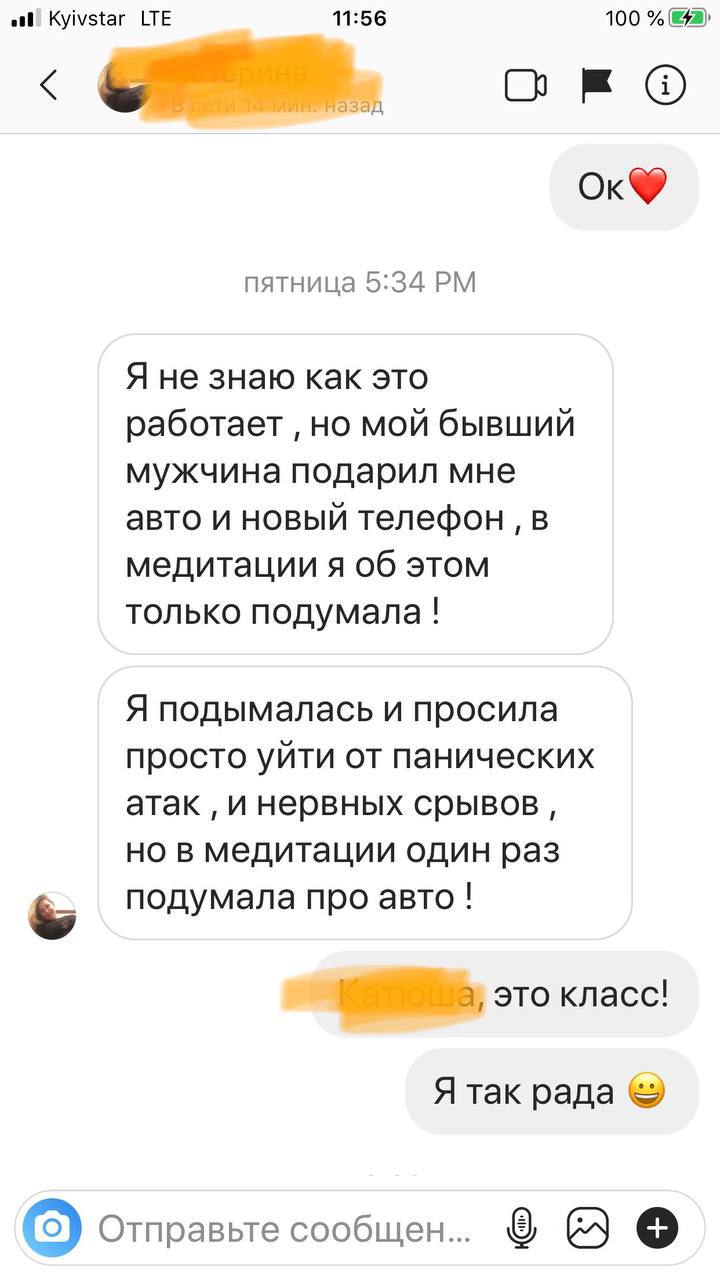Open more attachment options plus
The width and height of the screenshot is (720, 1280).
pos(657,1227)
